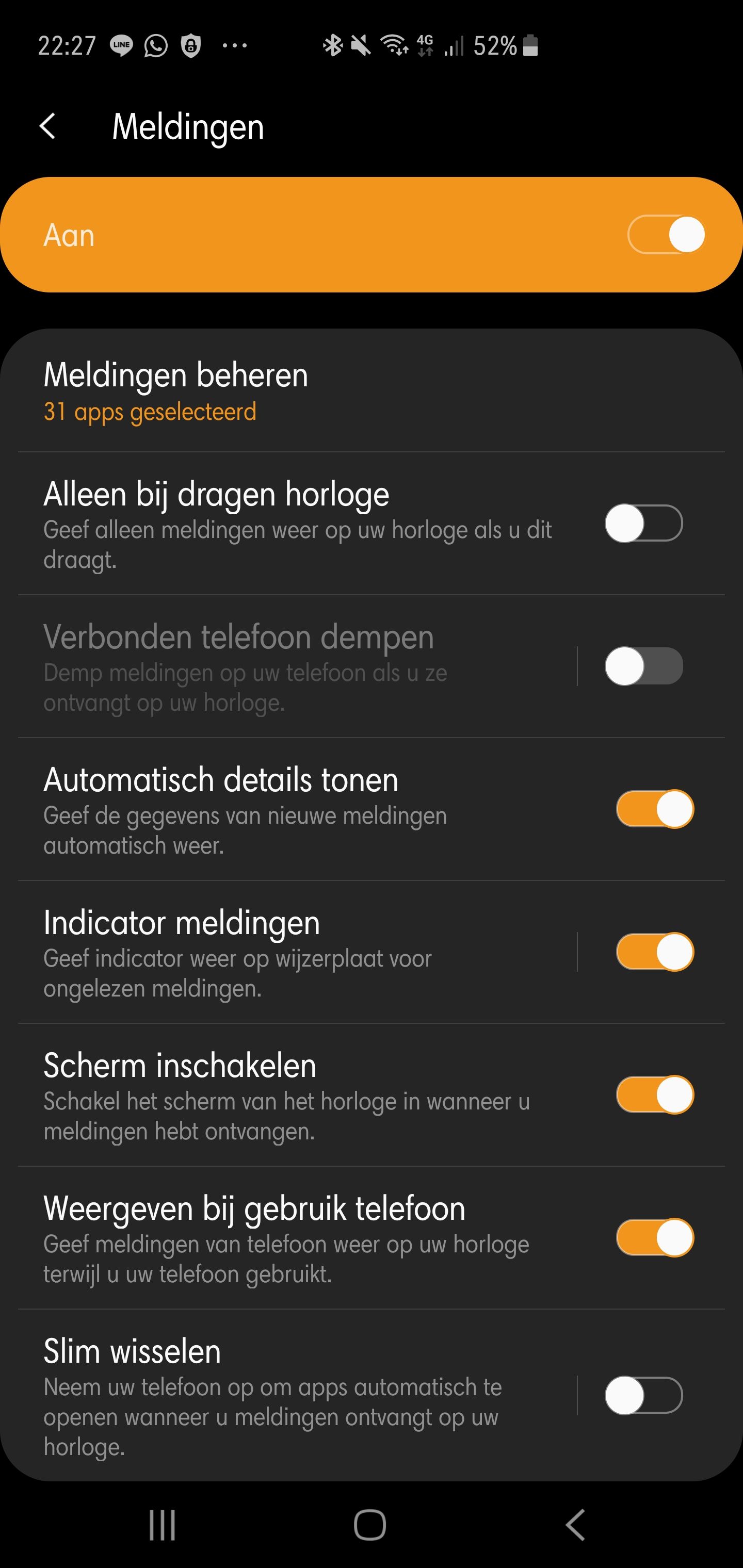
Task: Go back from the Meldingen screen
Action: [x=47, y=126]
